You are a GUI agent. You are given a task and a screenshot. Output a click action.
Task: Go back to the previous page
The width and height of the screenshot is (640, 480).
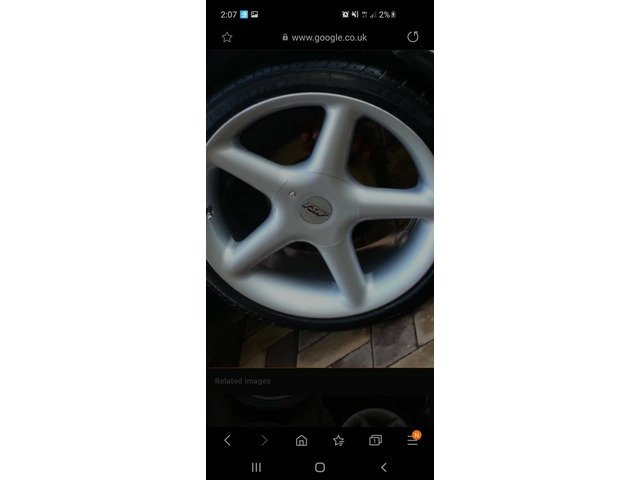click(x=227, y=440)
